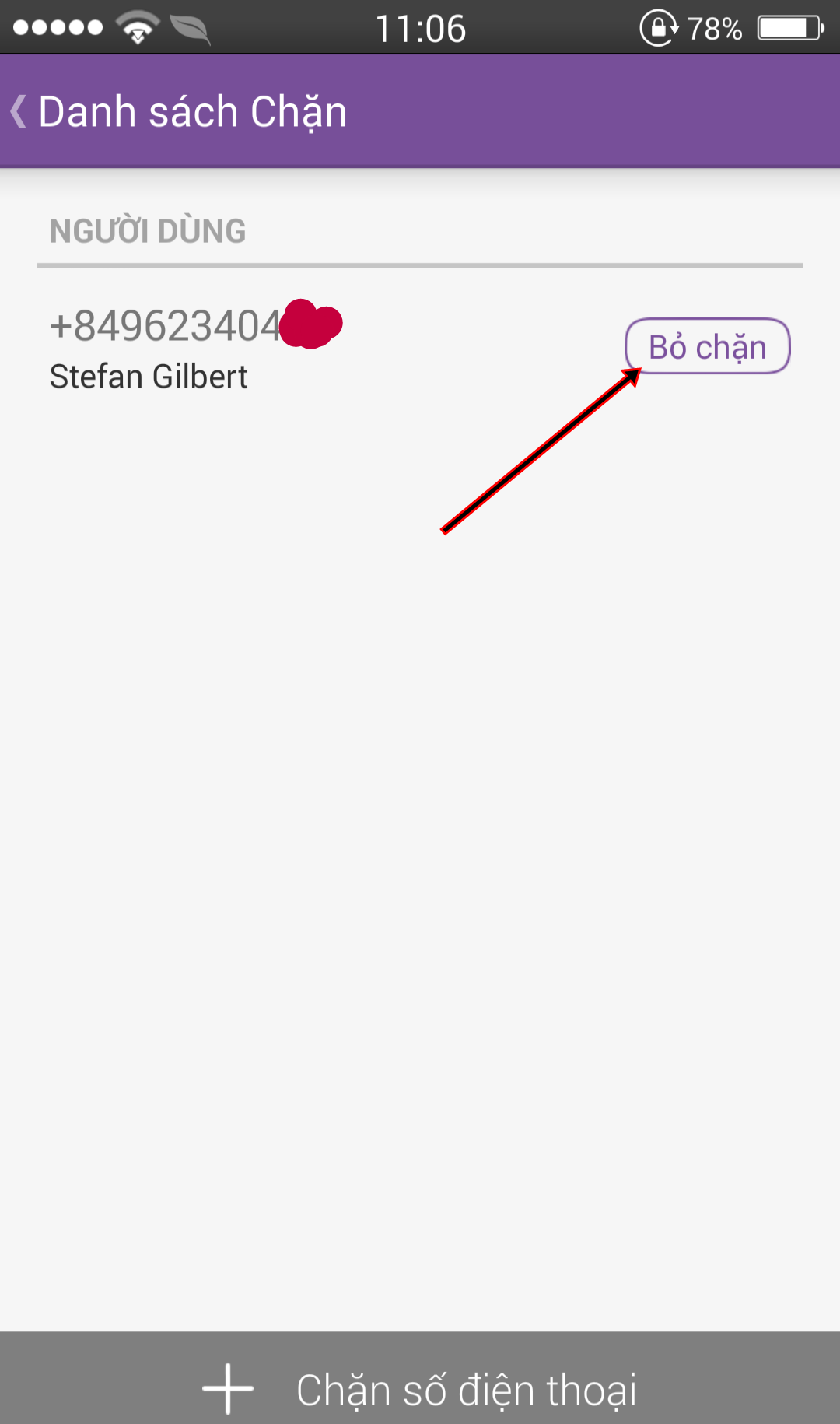Tap the battery indicator icon
840x1424 pixels.
(x=788, y=26)
